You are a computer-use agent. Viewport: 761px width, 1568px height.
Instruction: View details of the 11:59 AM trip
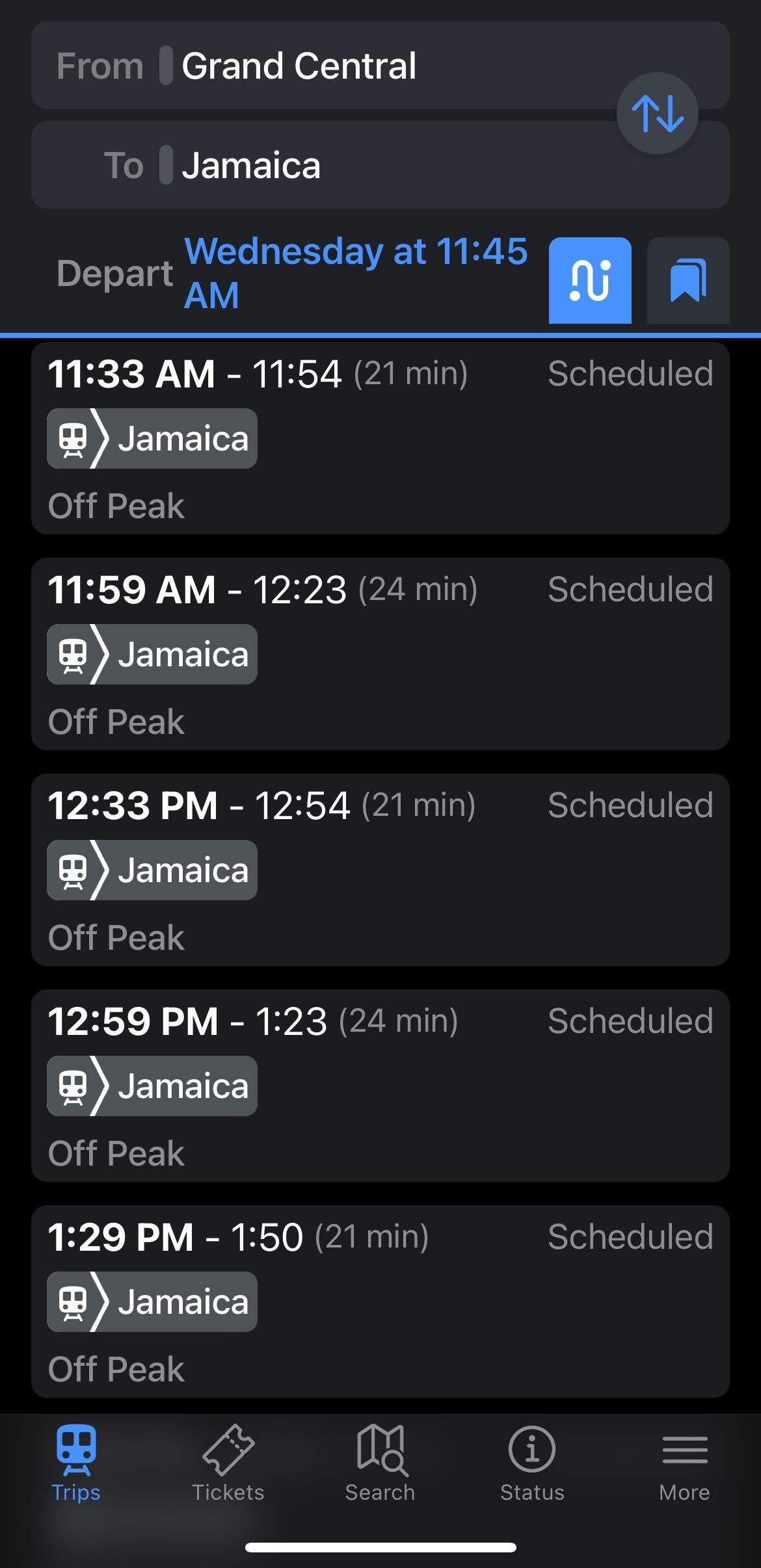tap(380, 654)
